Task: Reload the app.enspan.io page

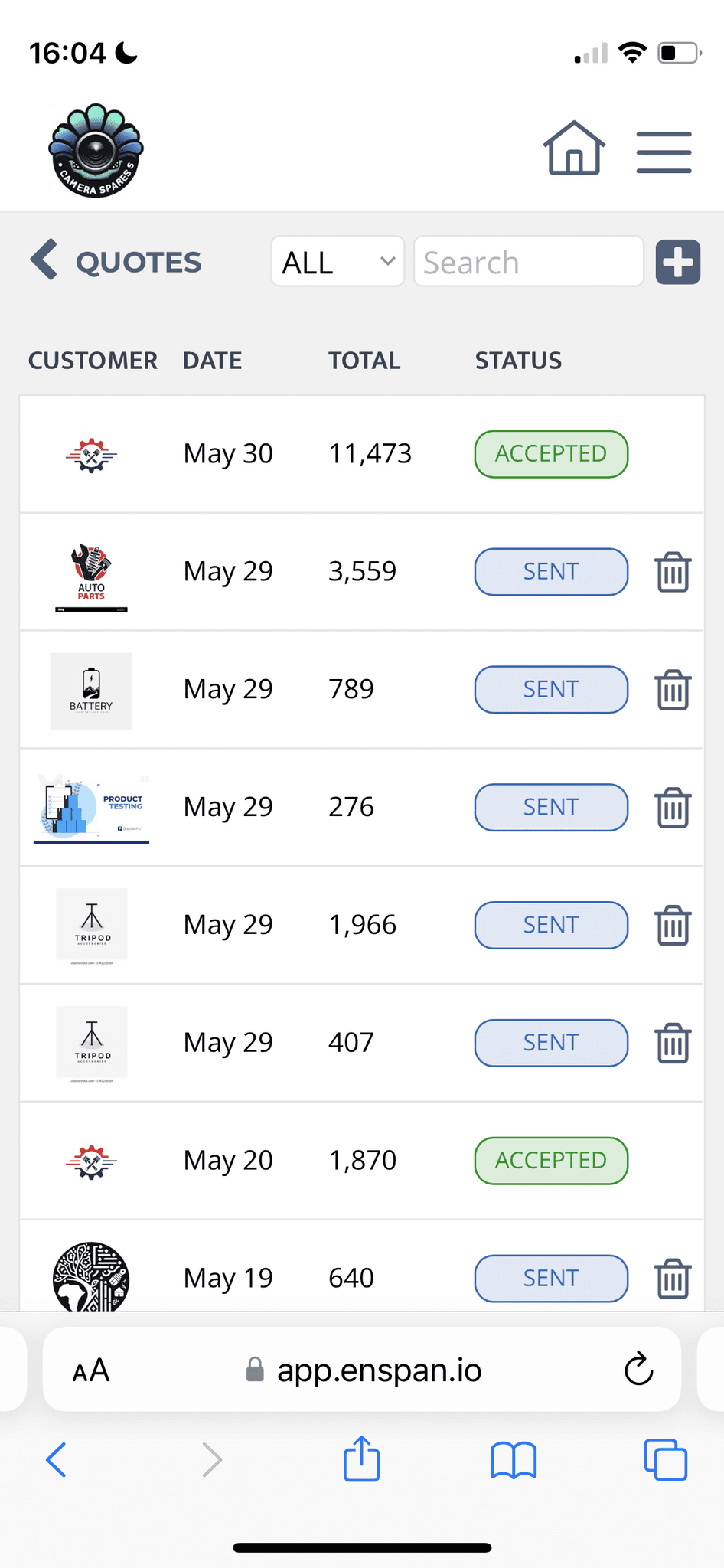Action: click(639, 1370)
